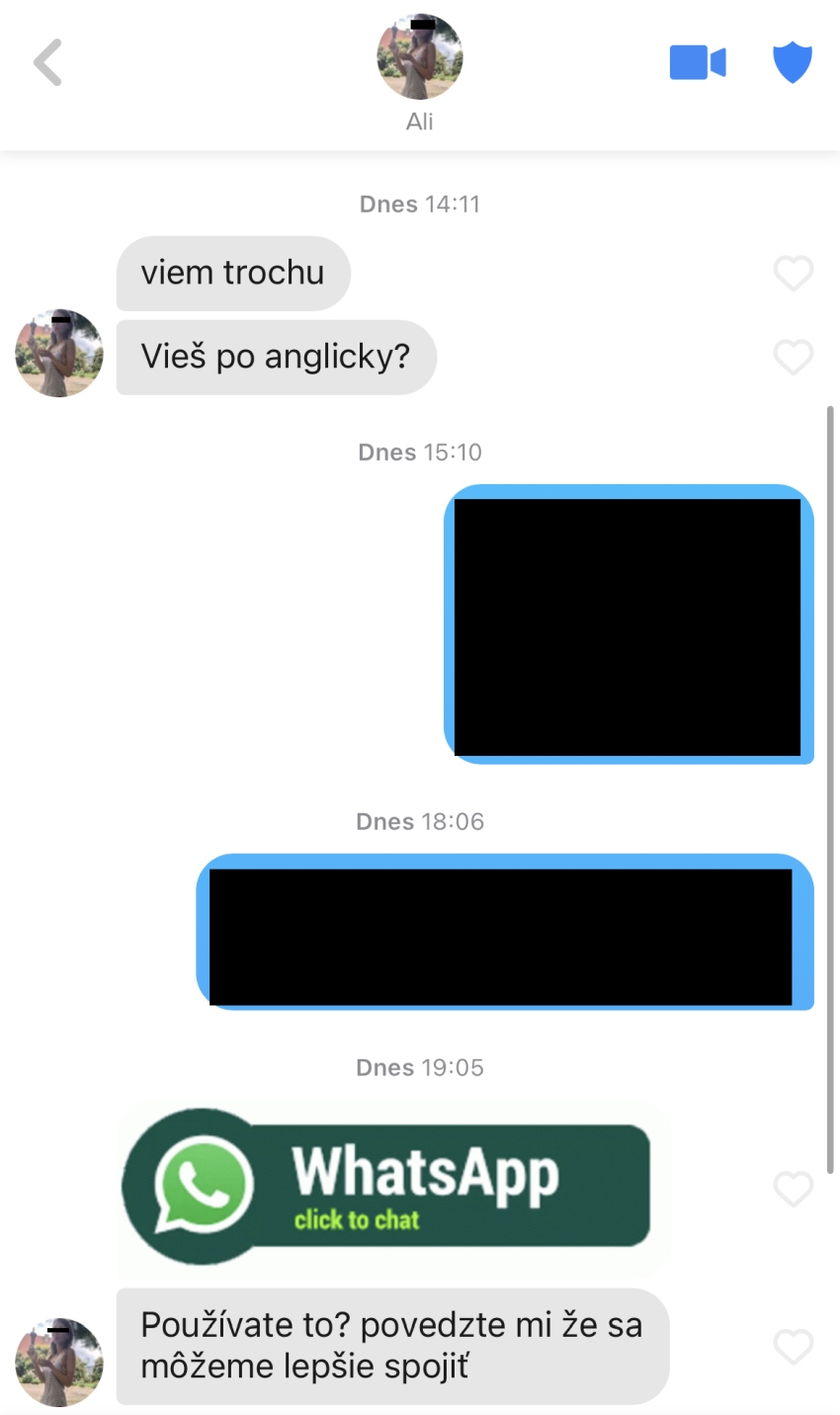The image size is (840, 1415).
Task: Like the message "viem trochu"
Action: 793,273
